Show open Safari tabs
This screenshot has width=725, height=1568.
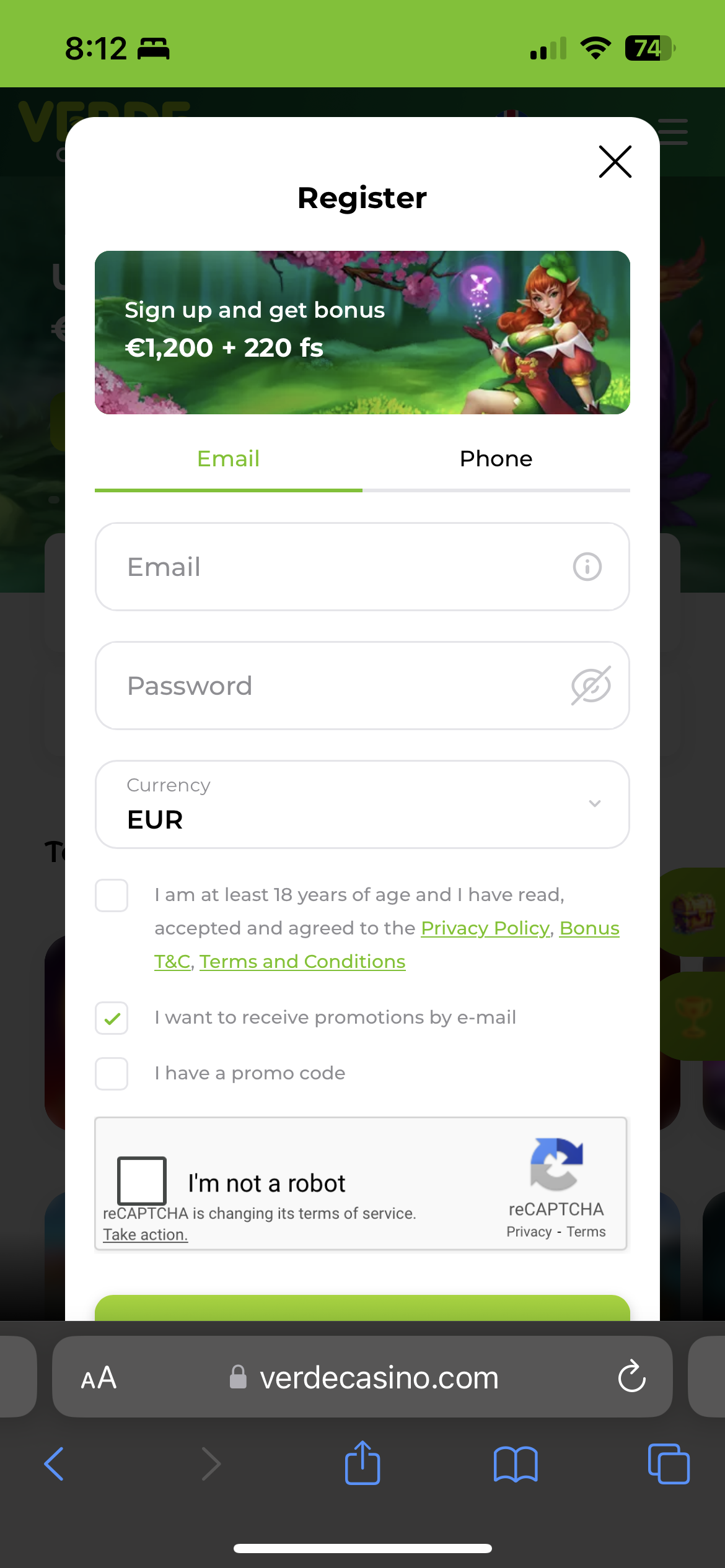coord(668,1464)
